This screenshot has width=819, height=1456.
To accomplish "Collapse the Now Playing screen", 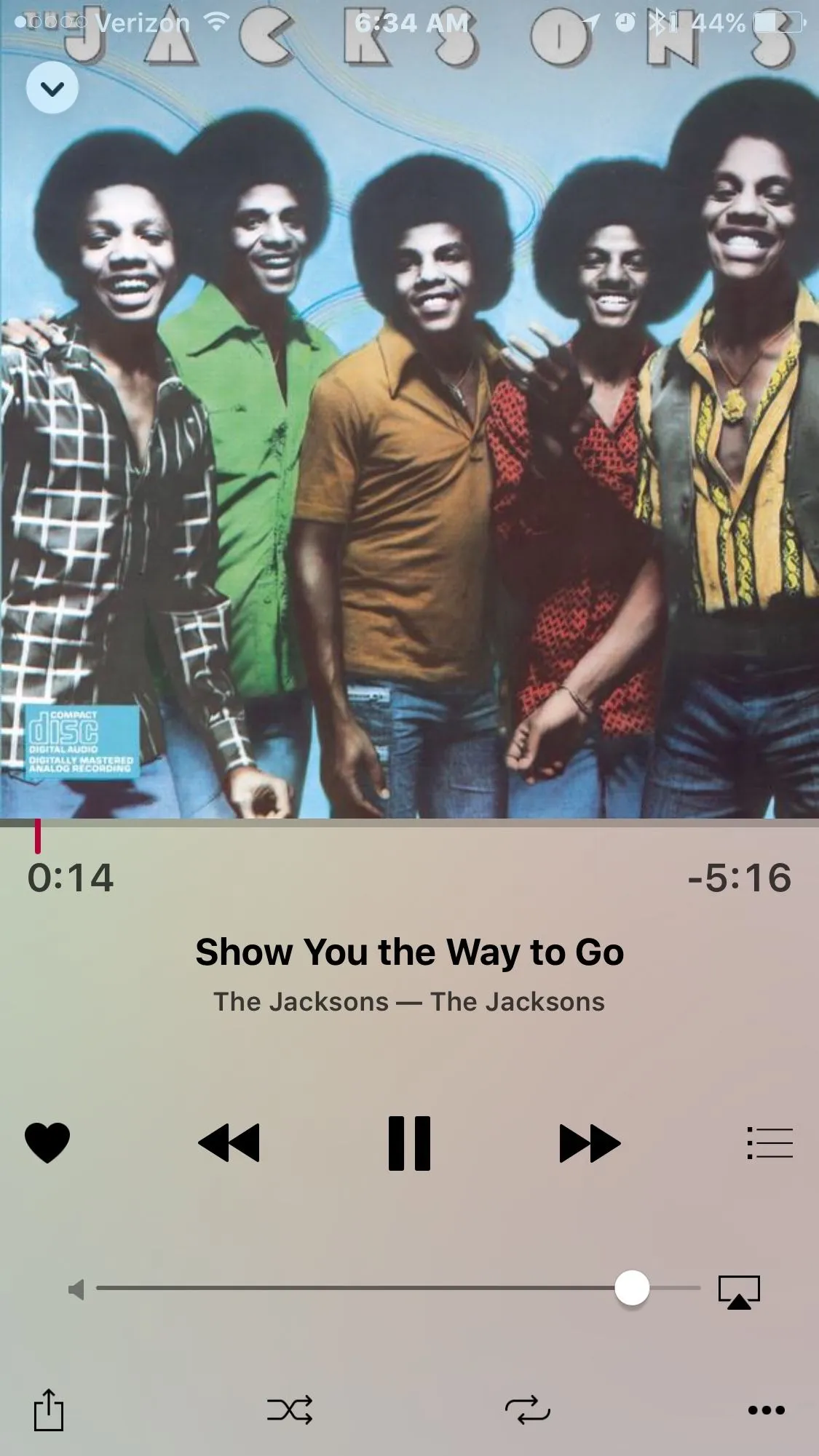I will [x=52, y=88].
